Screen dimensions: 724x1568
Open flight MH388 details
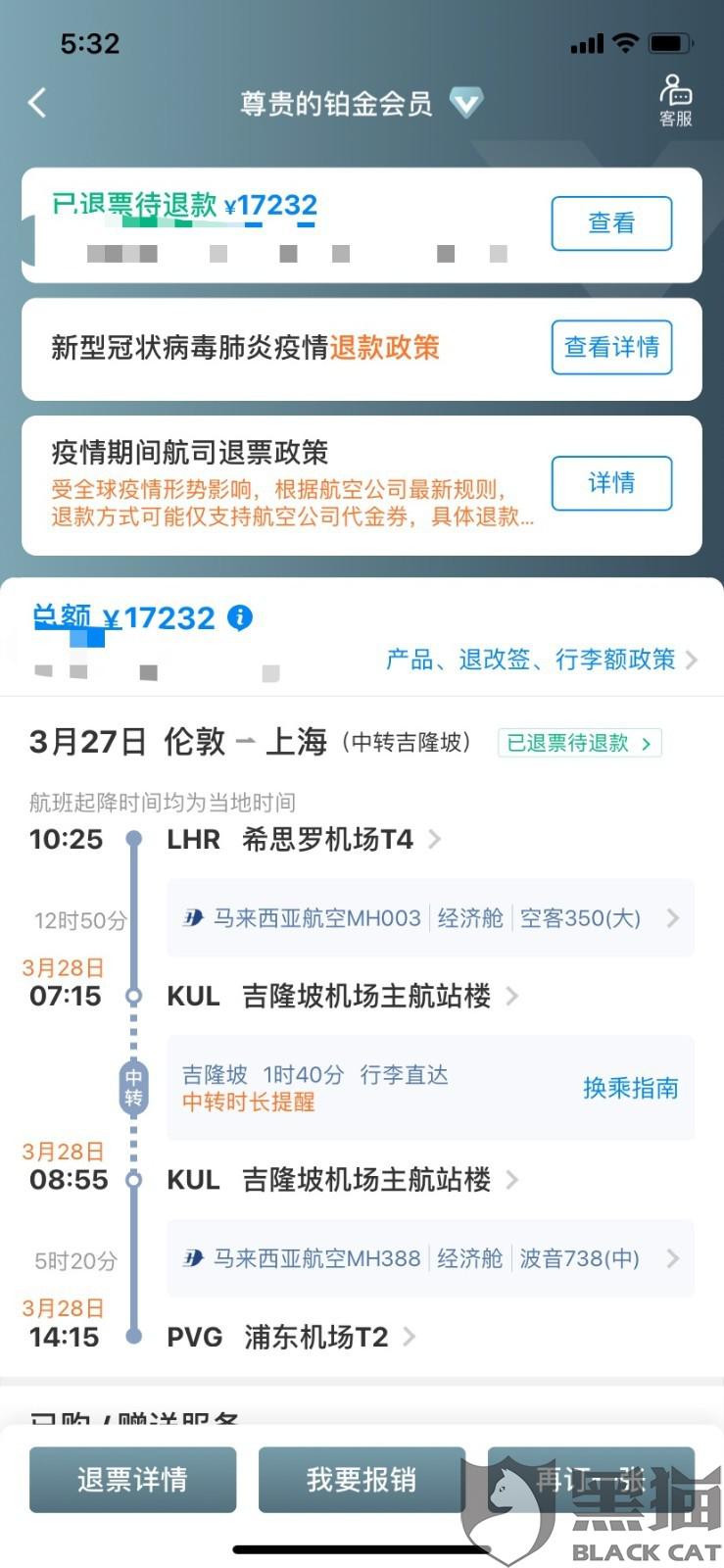pos(430,1258)
